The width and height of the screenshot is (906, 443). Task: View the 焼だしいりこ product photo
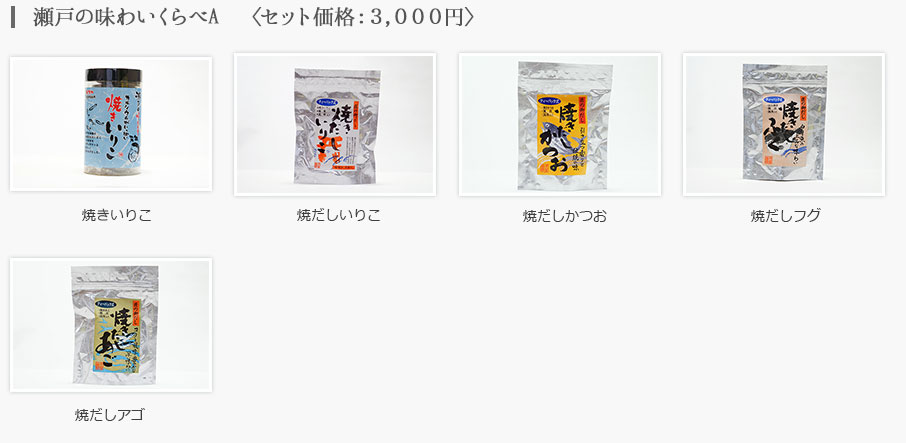(x=335, y=124)
